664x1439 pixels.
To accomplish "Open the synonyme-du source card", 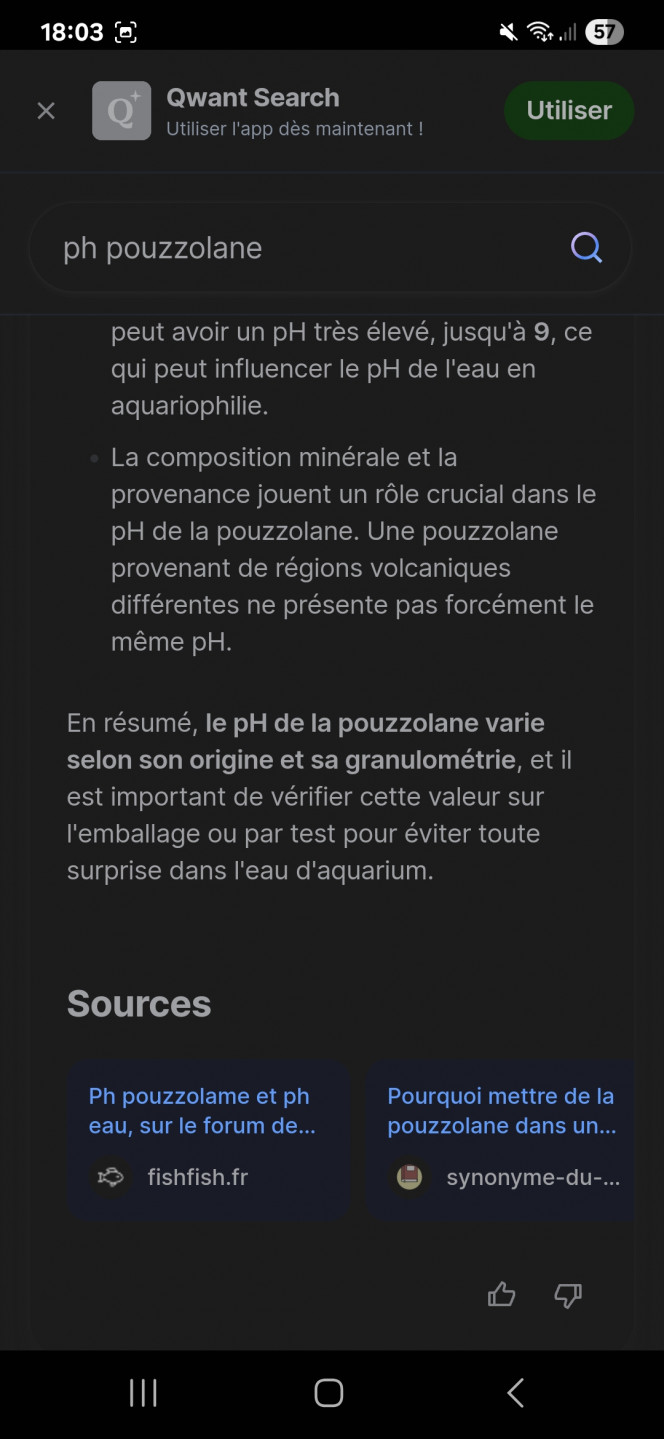I will click(x=500, y=1140).
